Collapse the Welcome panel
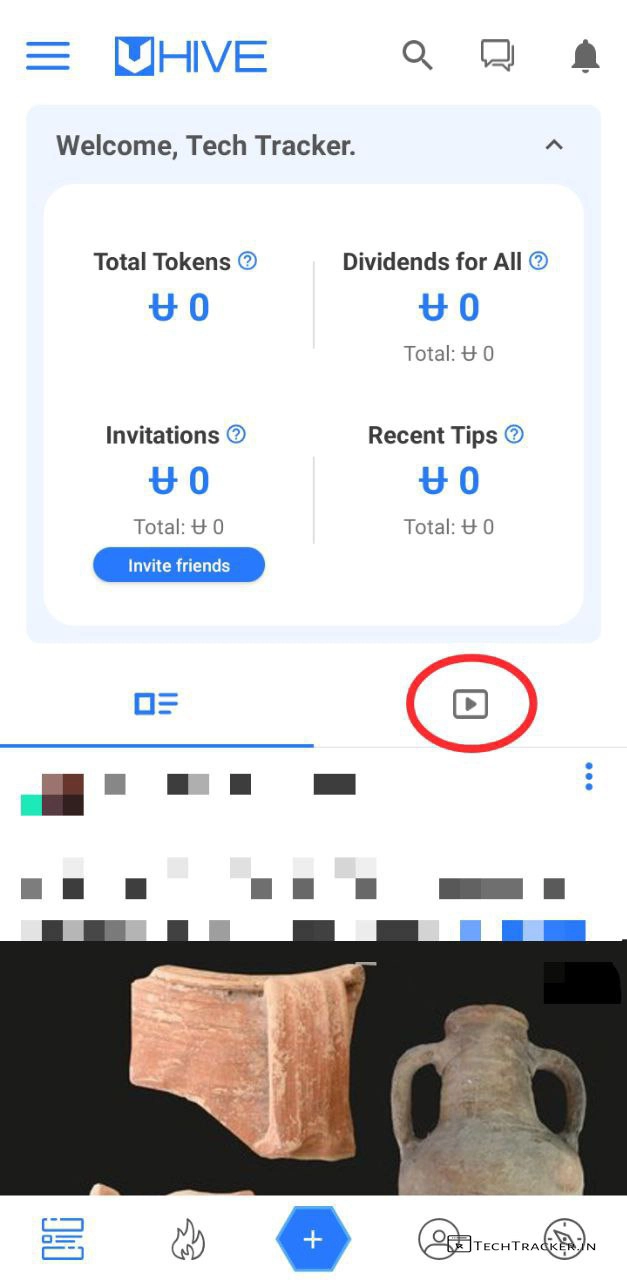The height and width of the screenshot is (1280, 627). click(554, 145)
